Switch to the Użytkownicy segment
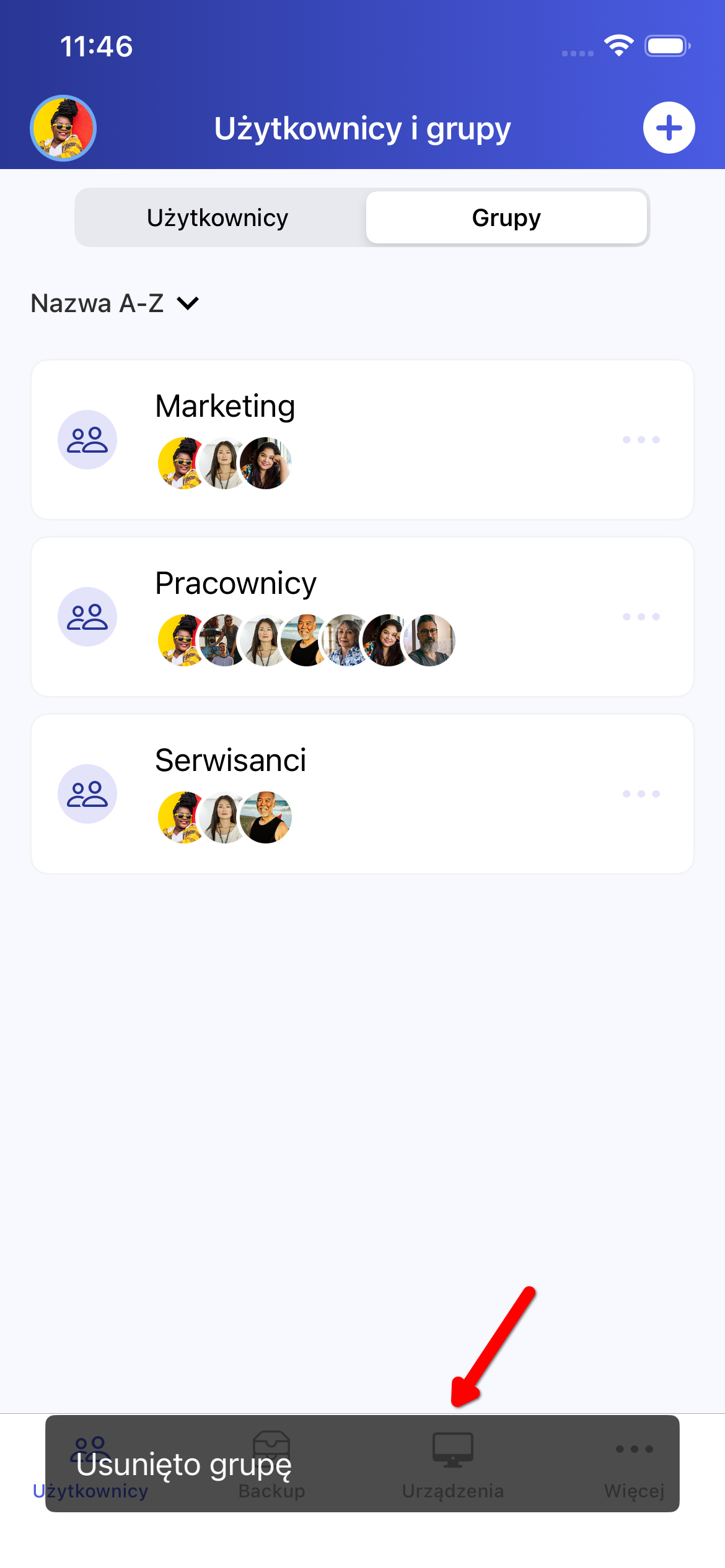Screen dimensions: 725x1568 218,218
